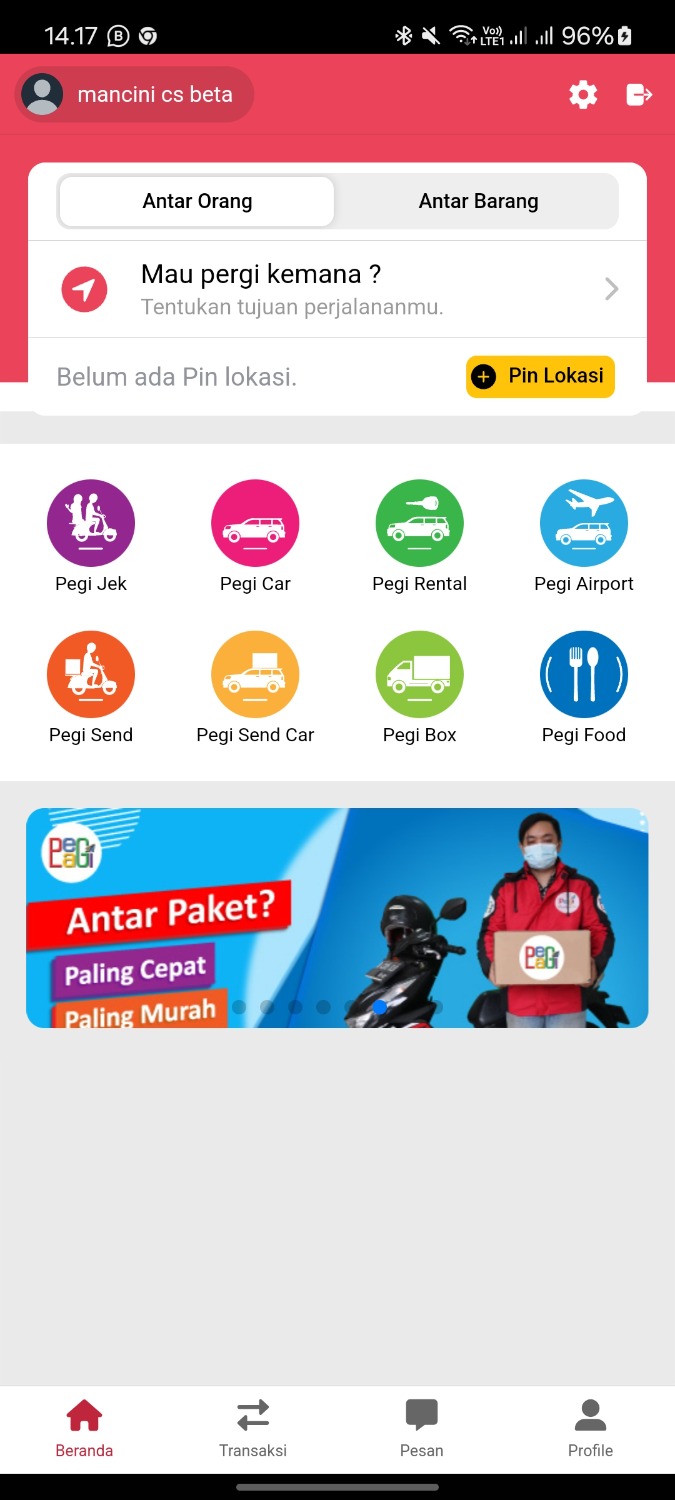Open mancini cs beta profile chip

tap(135, 95)
